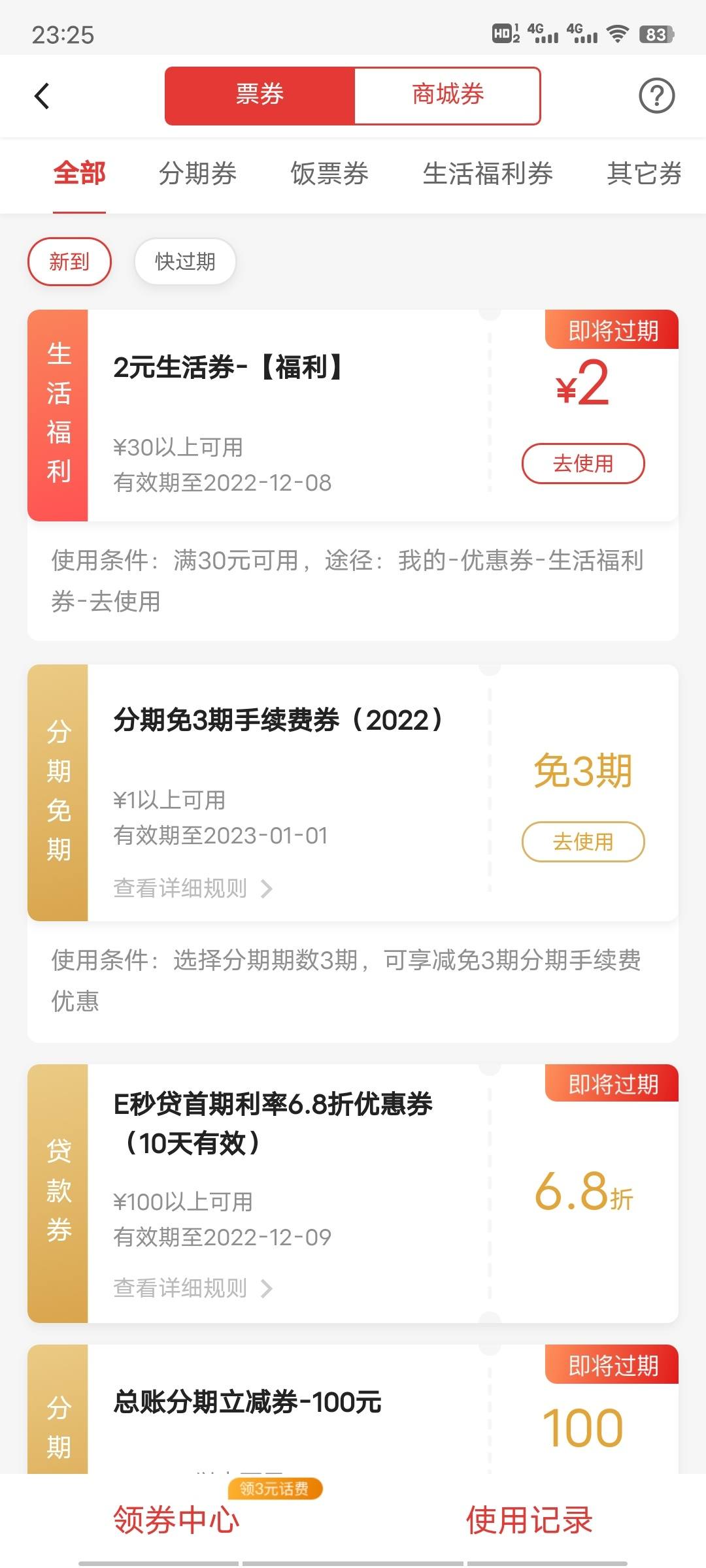Viewport: 706px width, 1568px height.
Task: Open the 总账分期立减券-100元 coupon card
Action: [x=353, y=1409]
